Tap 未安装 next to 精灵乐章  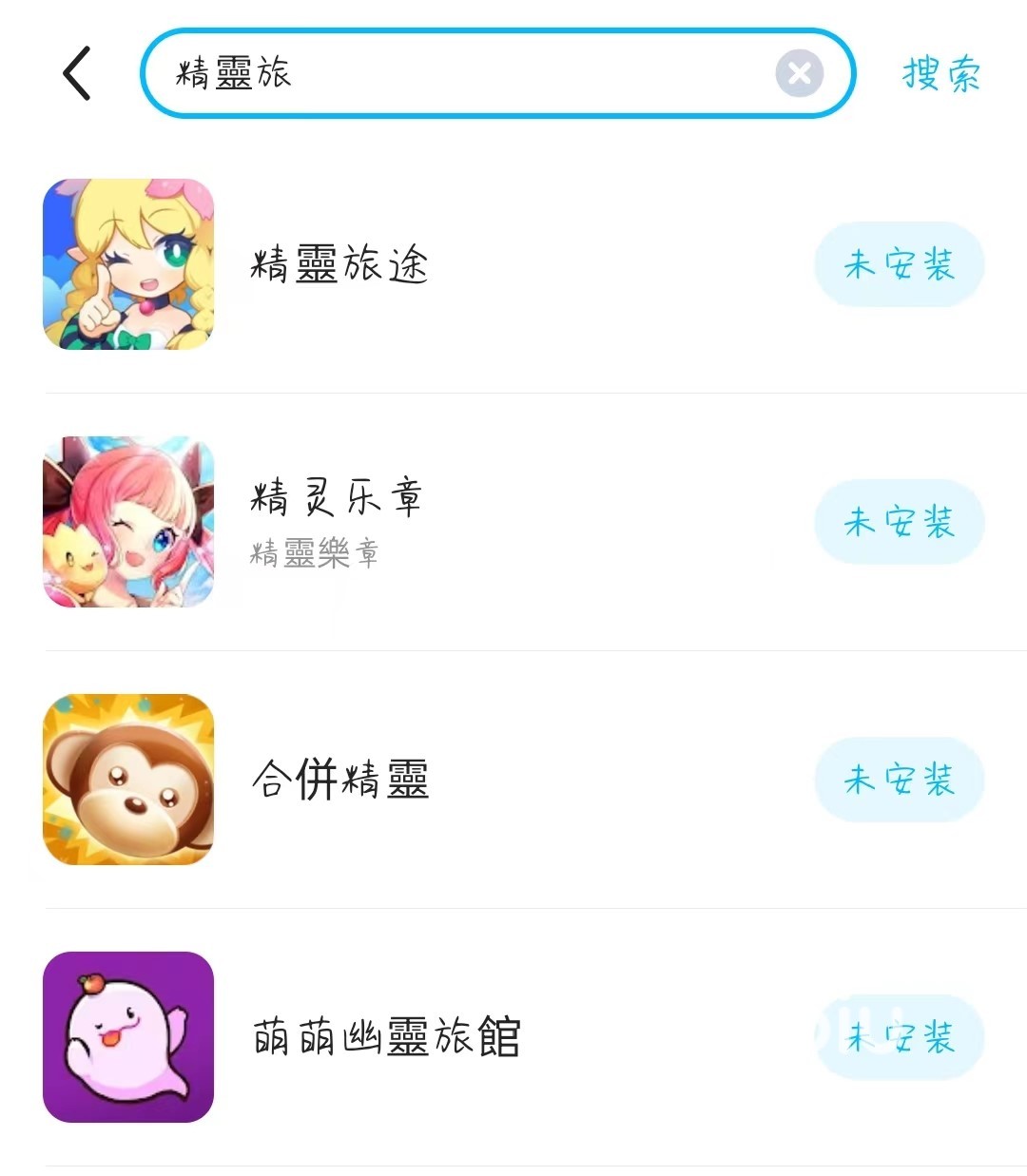[x=899, y=522]
